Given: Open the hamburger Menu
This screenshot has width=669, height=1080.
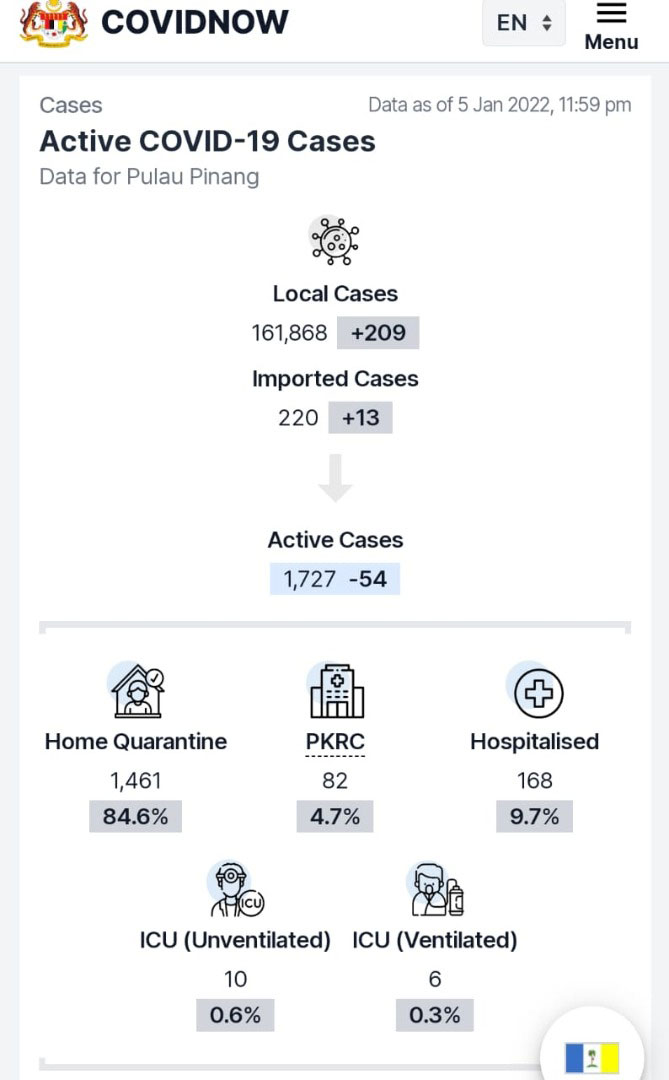Looking at the screenshot, I should click(611, 26).
